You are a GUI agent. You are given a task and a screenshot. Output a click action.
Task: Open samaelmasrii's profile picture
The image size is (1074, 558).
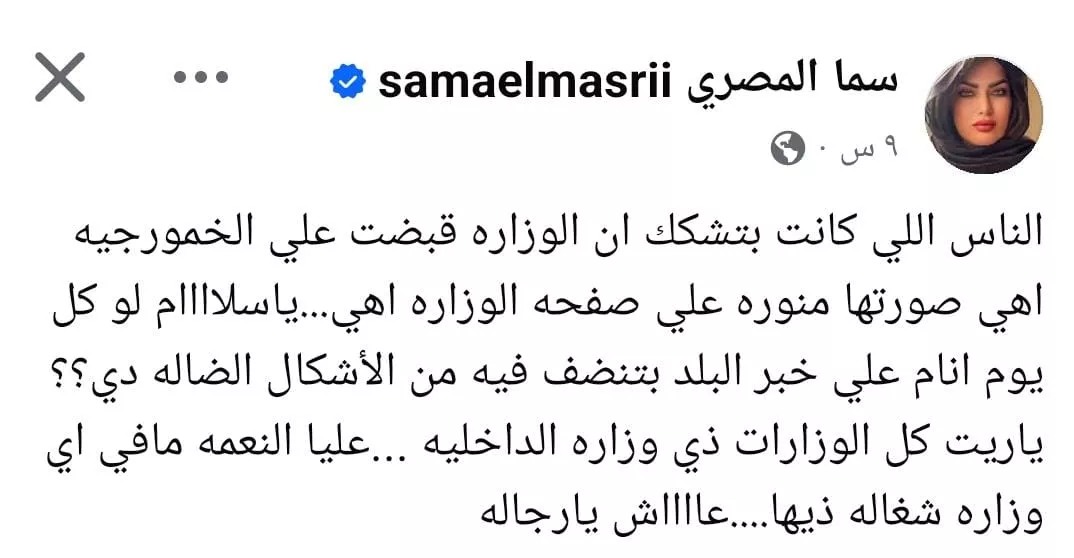coord(984,115)
